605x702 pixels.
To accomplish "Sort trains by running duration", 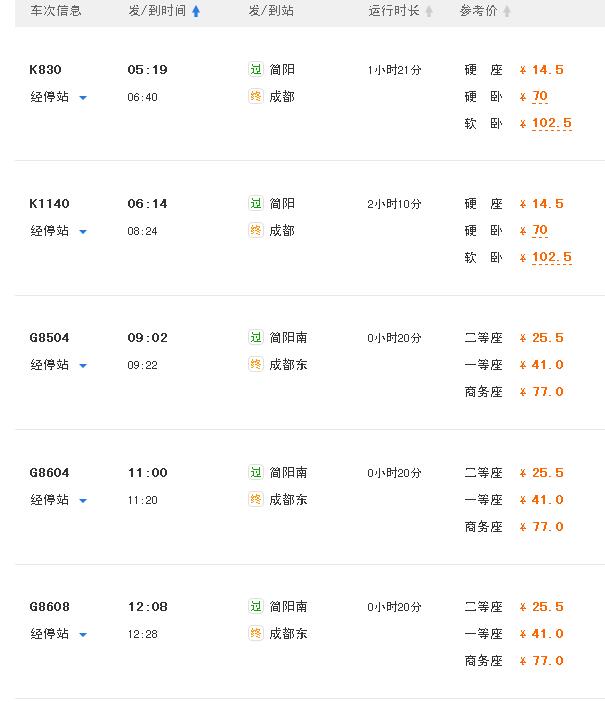I will pos(400,11).
